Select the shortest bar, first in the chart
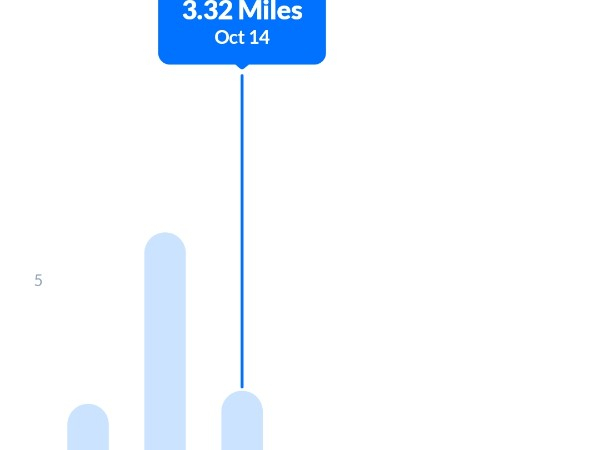 (x=88, y=428)
